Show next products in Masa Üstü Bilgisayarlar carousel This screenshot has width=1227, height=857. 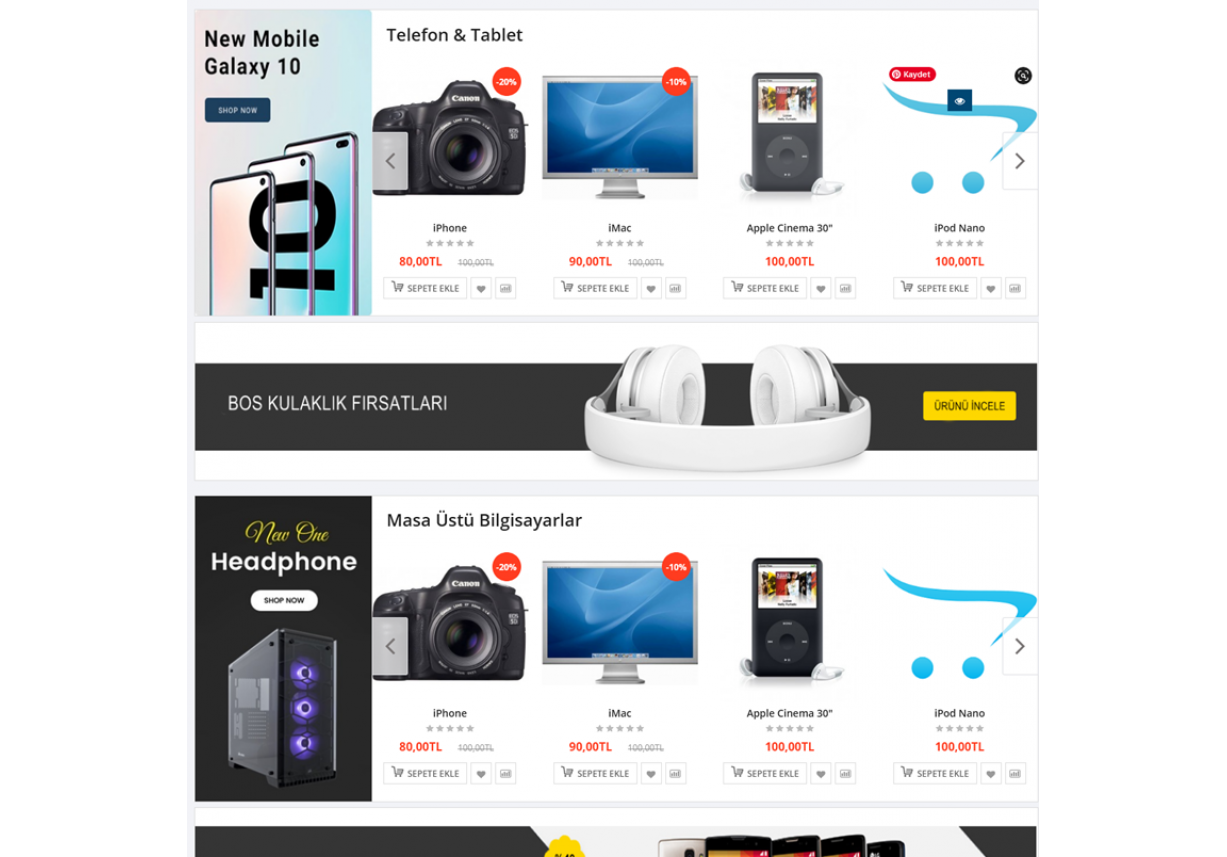click(1019, 646)
